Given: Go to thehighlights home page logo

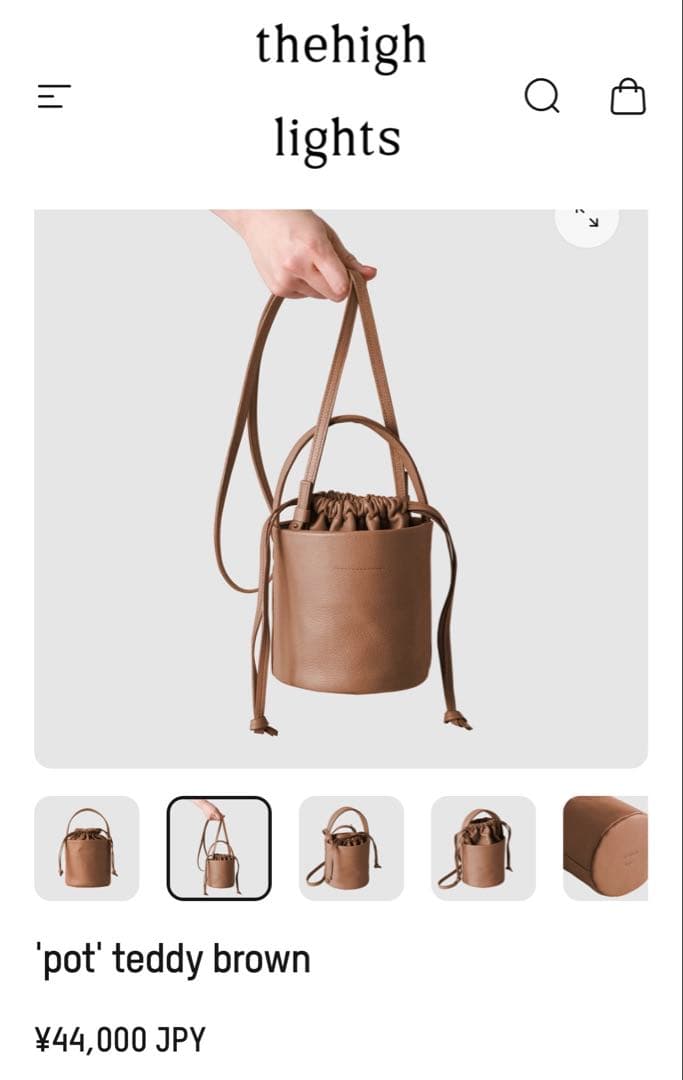Looking at the screenshot, I should pos(339,92).
